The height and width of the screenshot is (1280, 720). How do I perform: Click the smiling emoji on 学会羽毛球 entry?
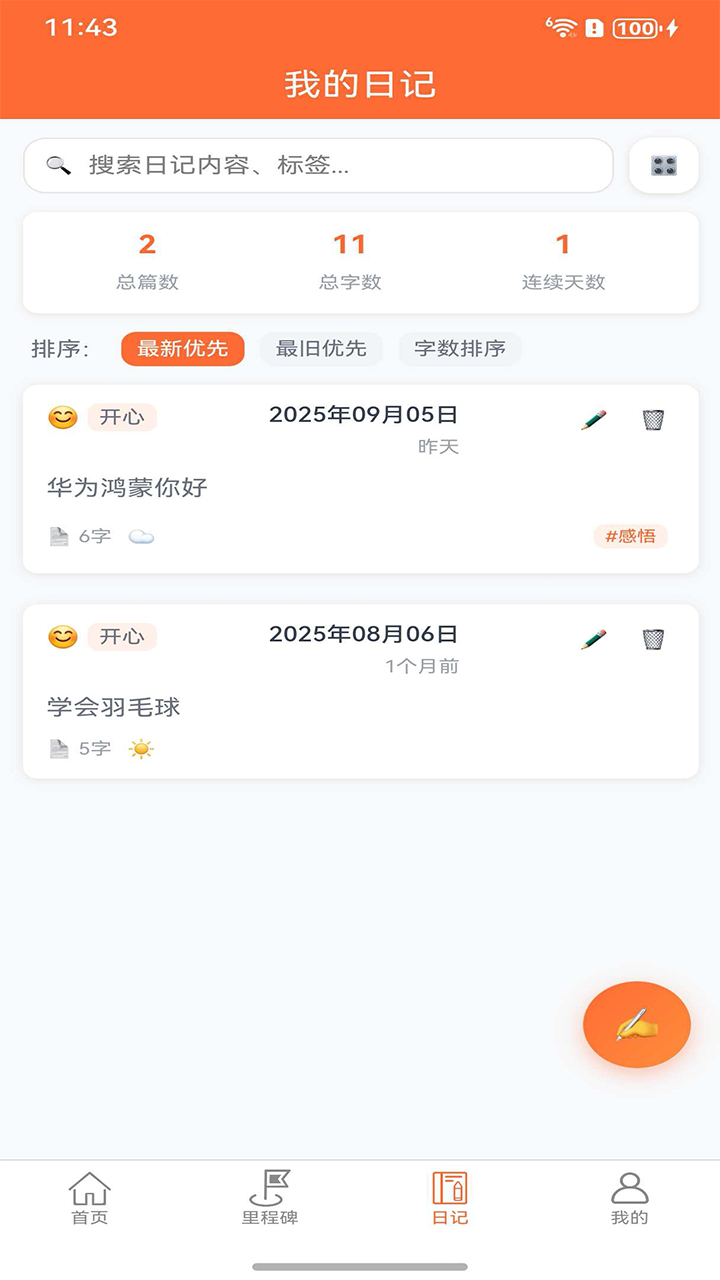63,636
